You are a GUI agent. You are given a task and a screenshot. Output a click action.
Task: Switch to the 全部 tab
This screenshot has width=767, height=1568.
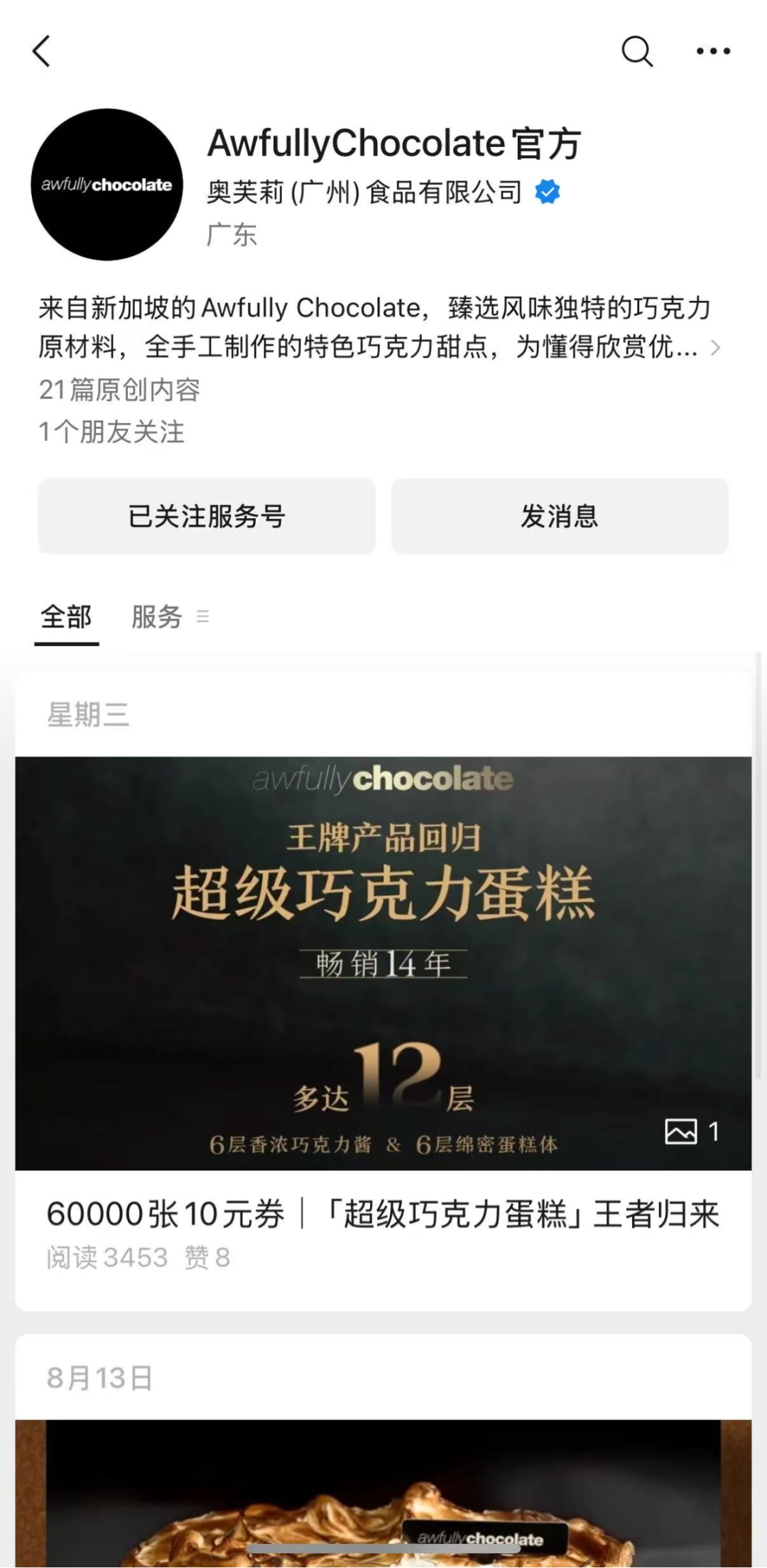[x=67, y=617]
